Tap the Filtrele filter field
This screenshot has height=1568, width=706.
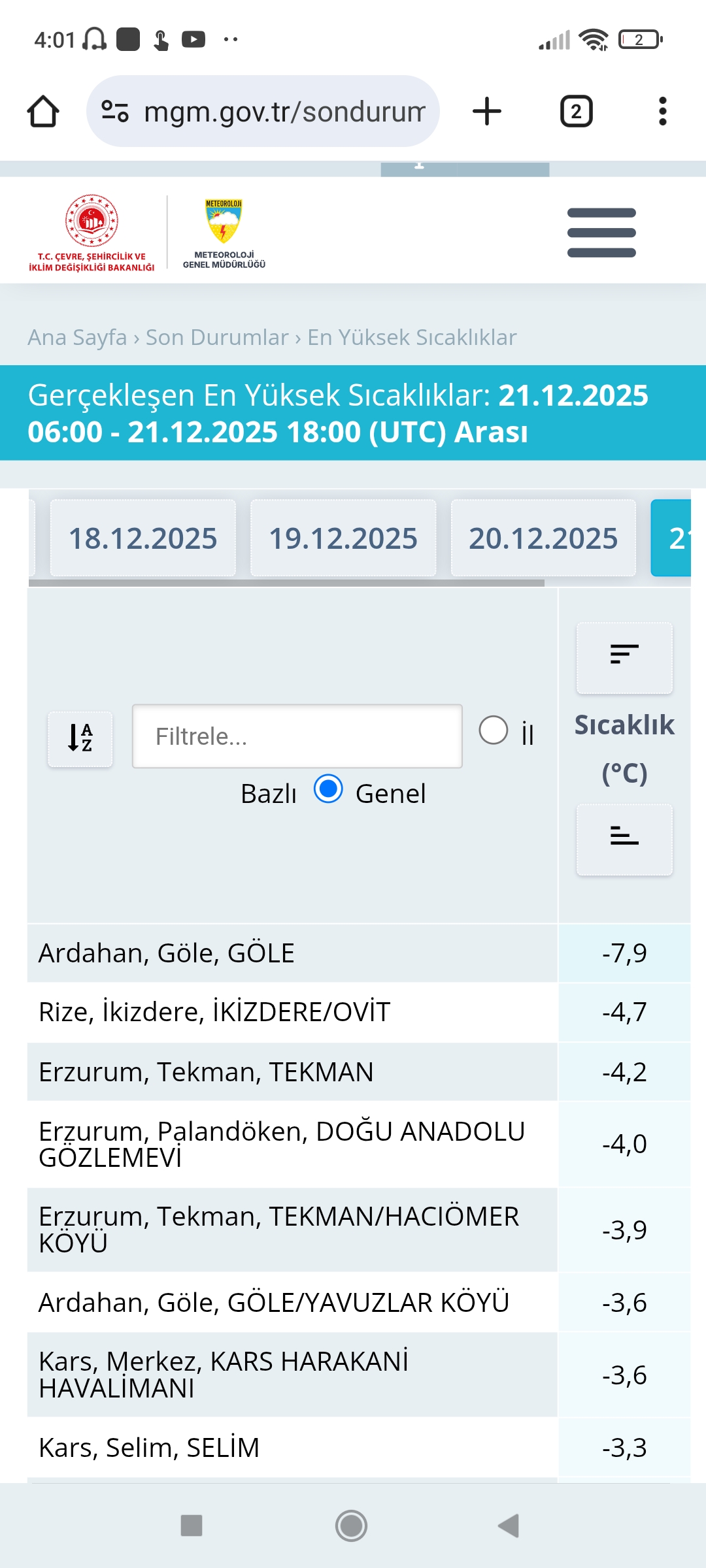(297, 736)
